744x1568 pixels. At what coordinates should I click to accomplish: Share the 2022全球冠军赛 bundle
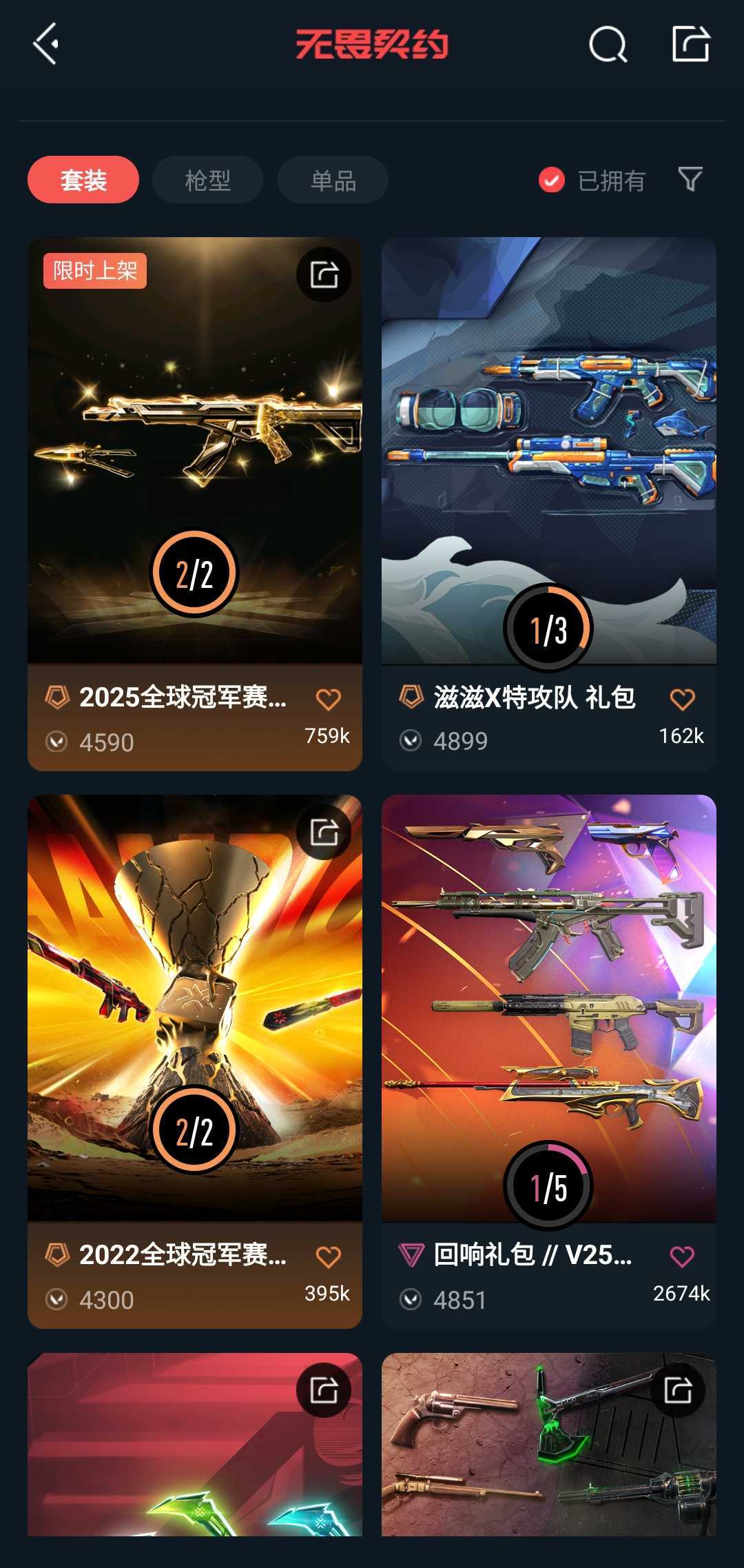324,832
